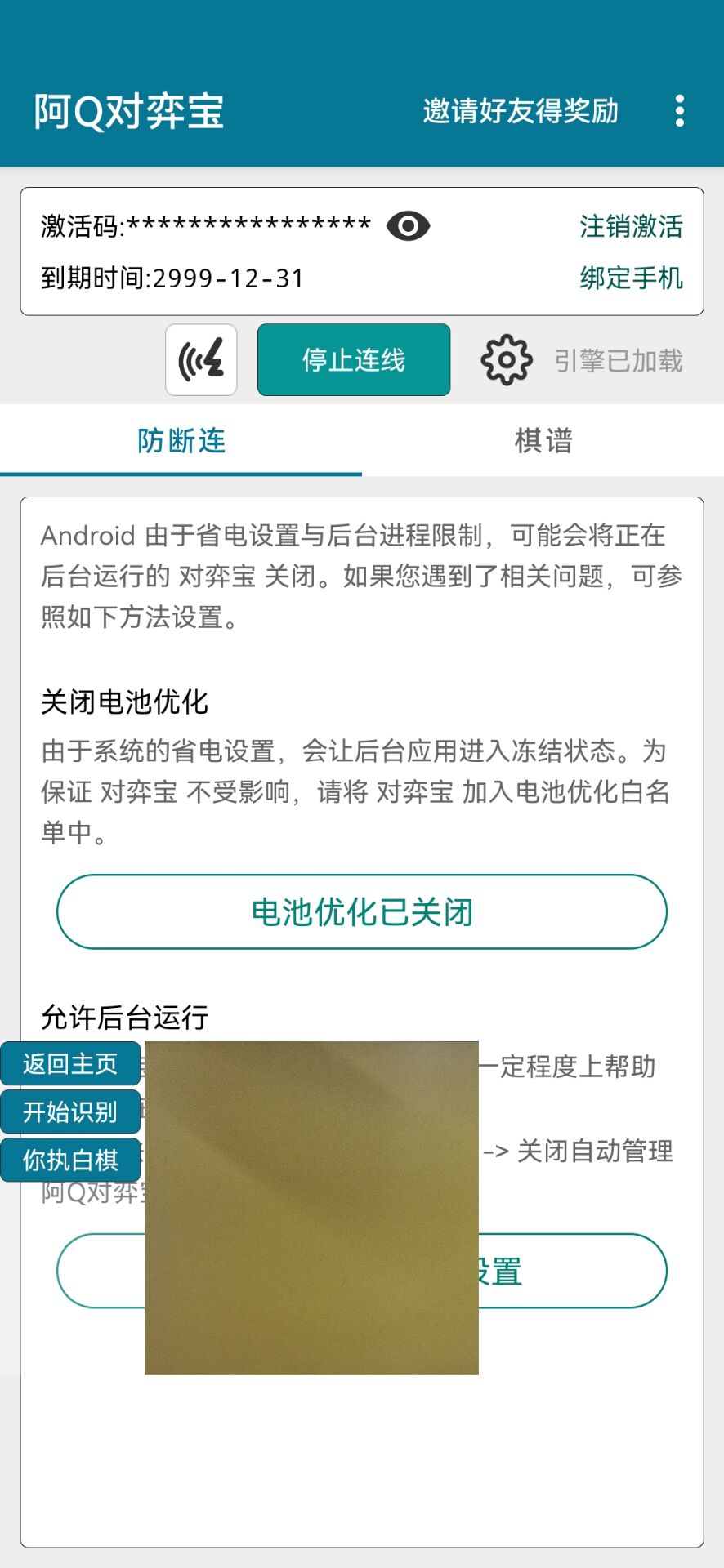The height and width of the screenshot is (1568, 724).
Task: Tap 停止连线 to stop connection
Action: point(353,360)
